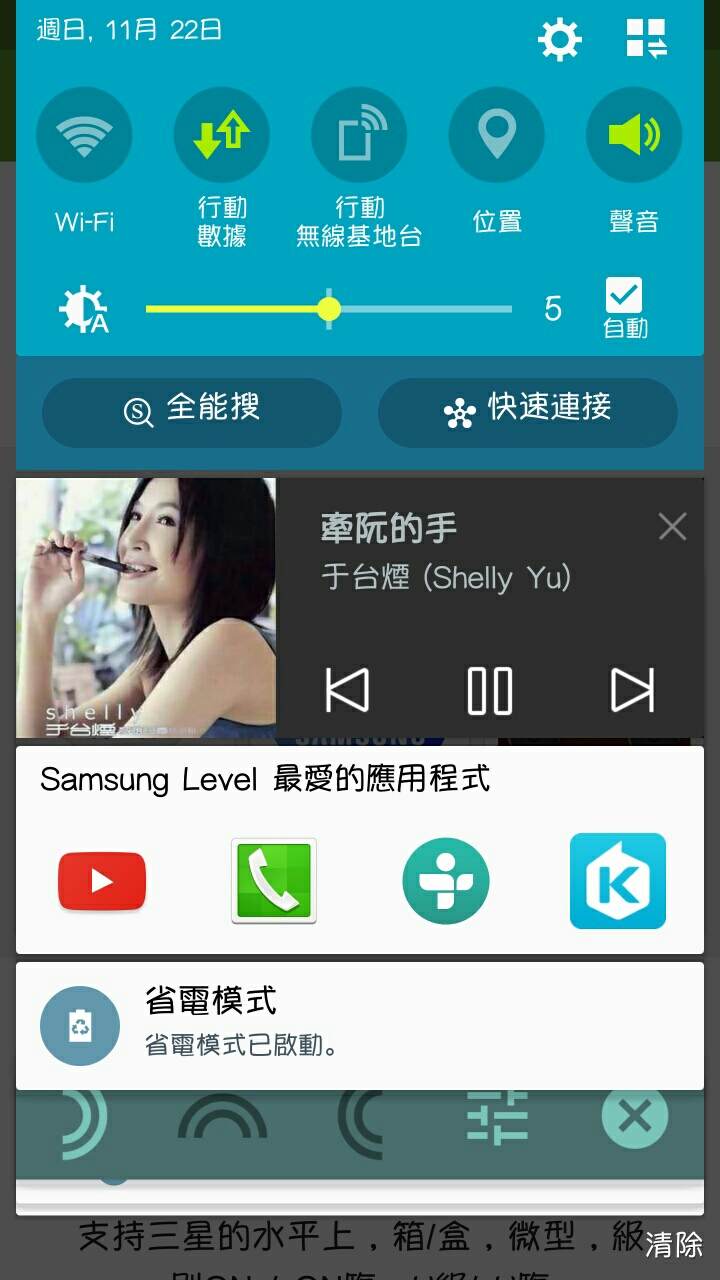The image size is (720, 1280).
Task: Launch the Phone app from Samsung Level
Action: tap(274, 881)
